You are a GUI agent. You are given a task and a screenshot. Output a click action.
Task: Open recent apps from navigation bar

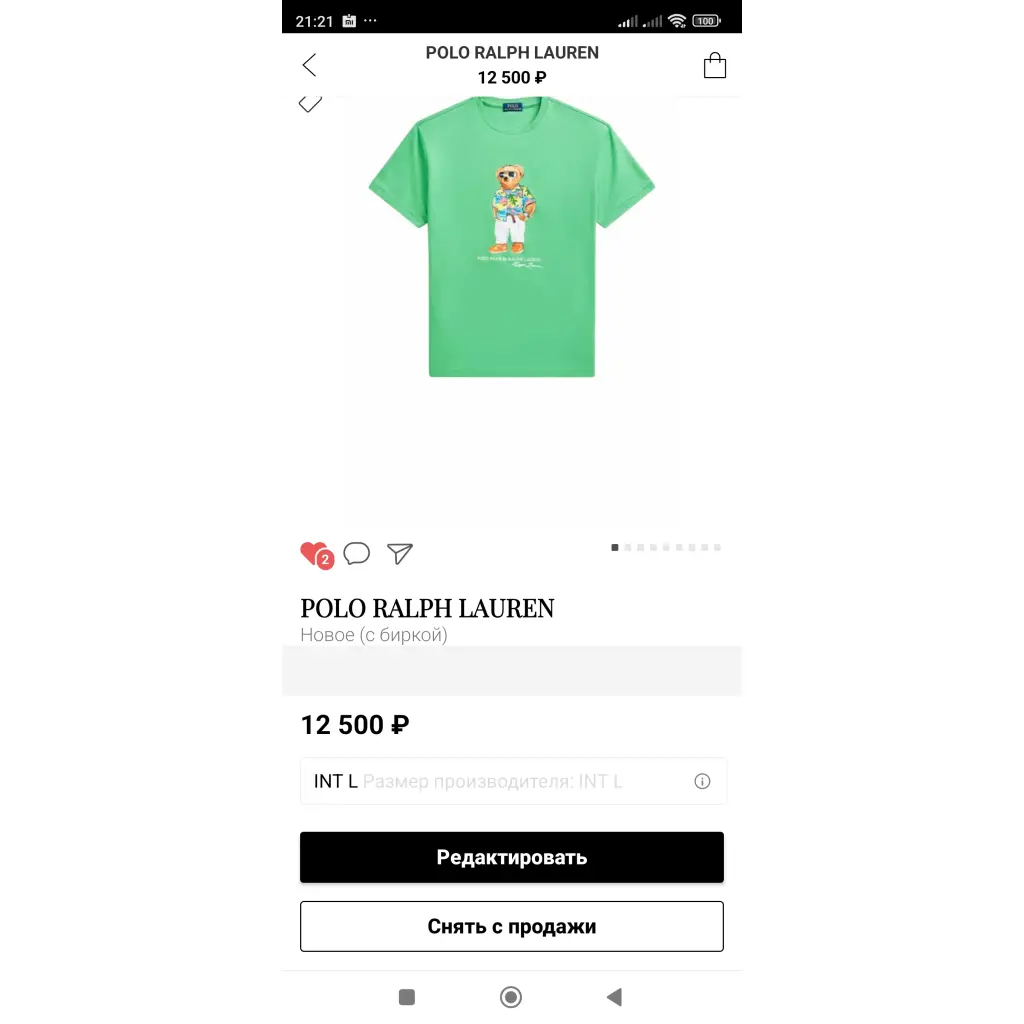(x=407, y=996)
